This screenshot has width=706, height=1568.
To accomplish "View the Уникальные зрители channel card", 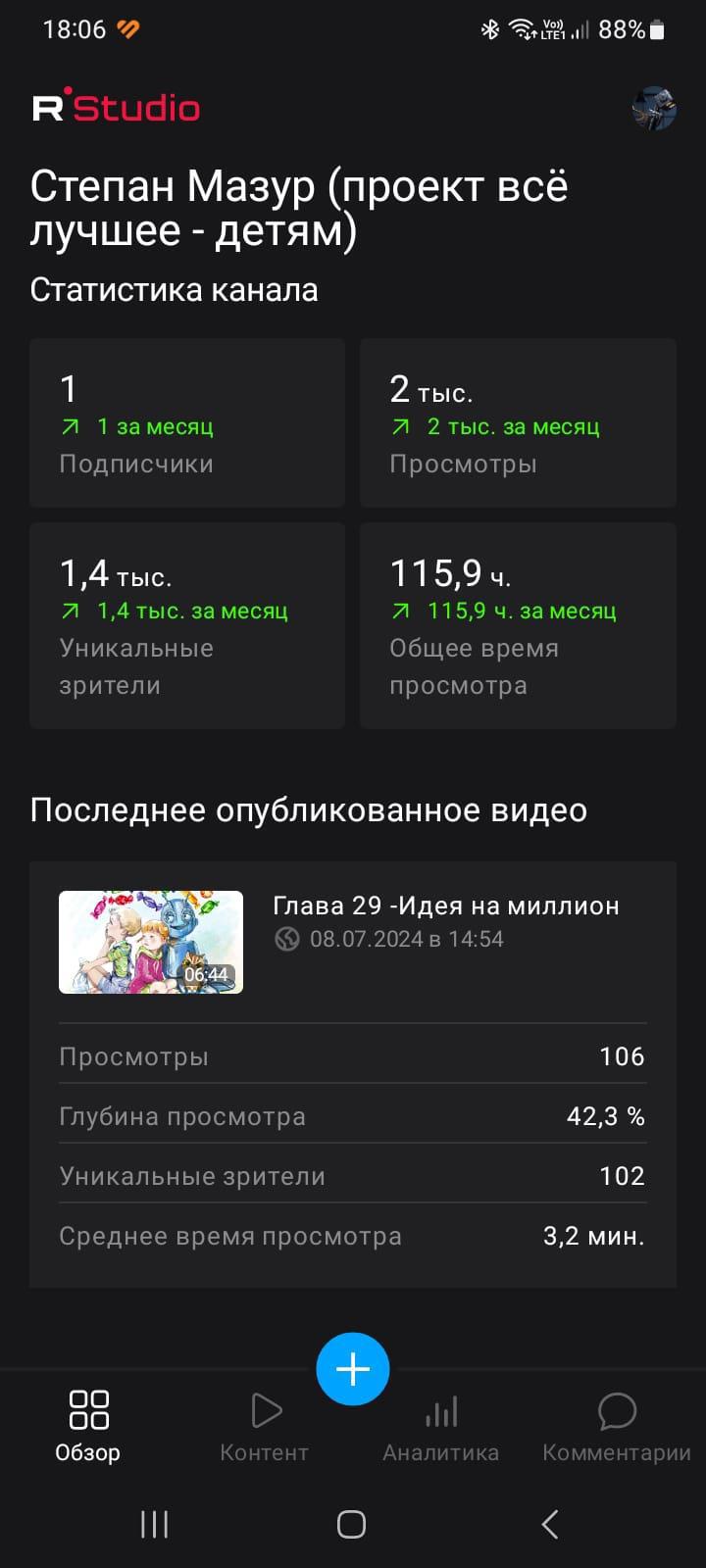I will coord(187,625).
